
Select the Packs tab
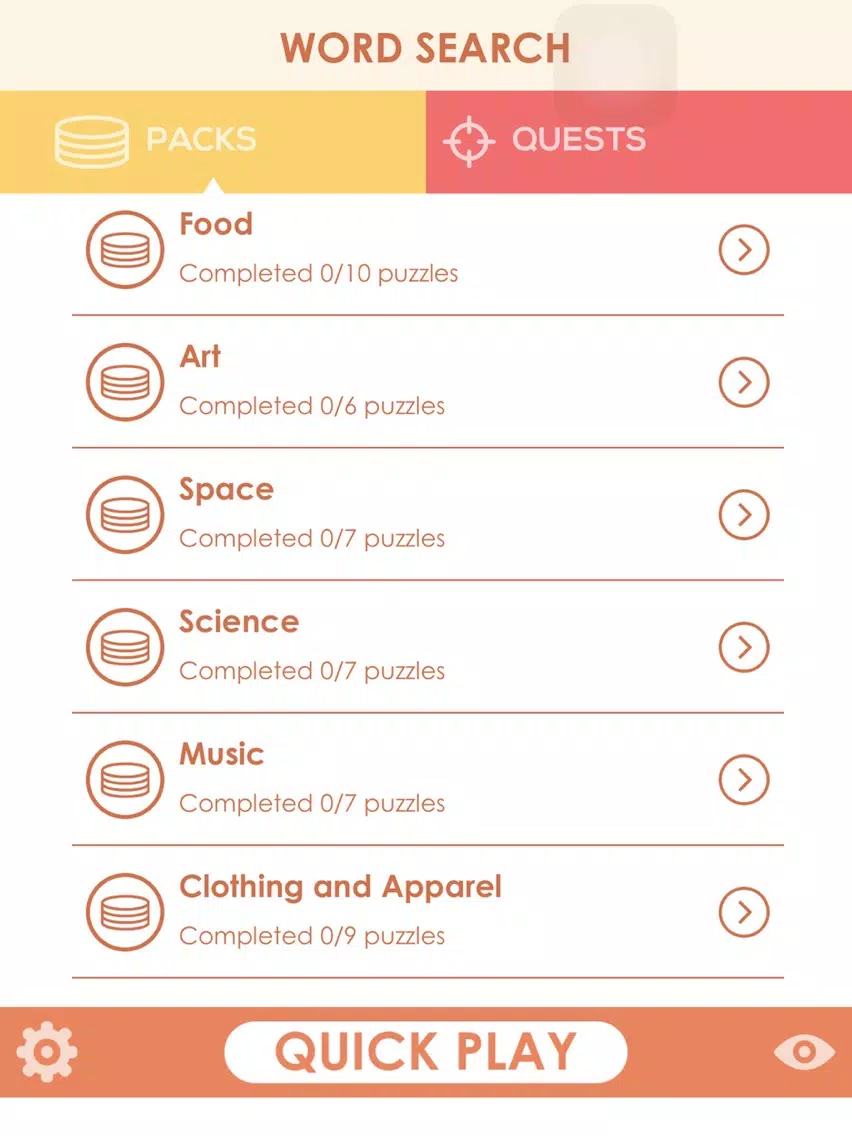coord(213,141)
